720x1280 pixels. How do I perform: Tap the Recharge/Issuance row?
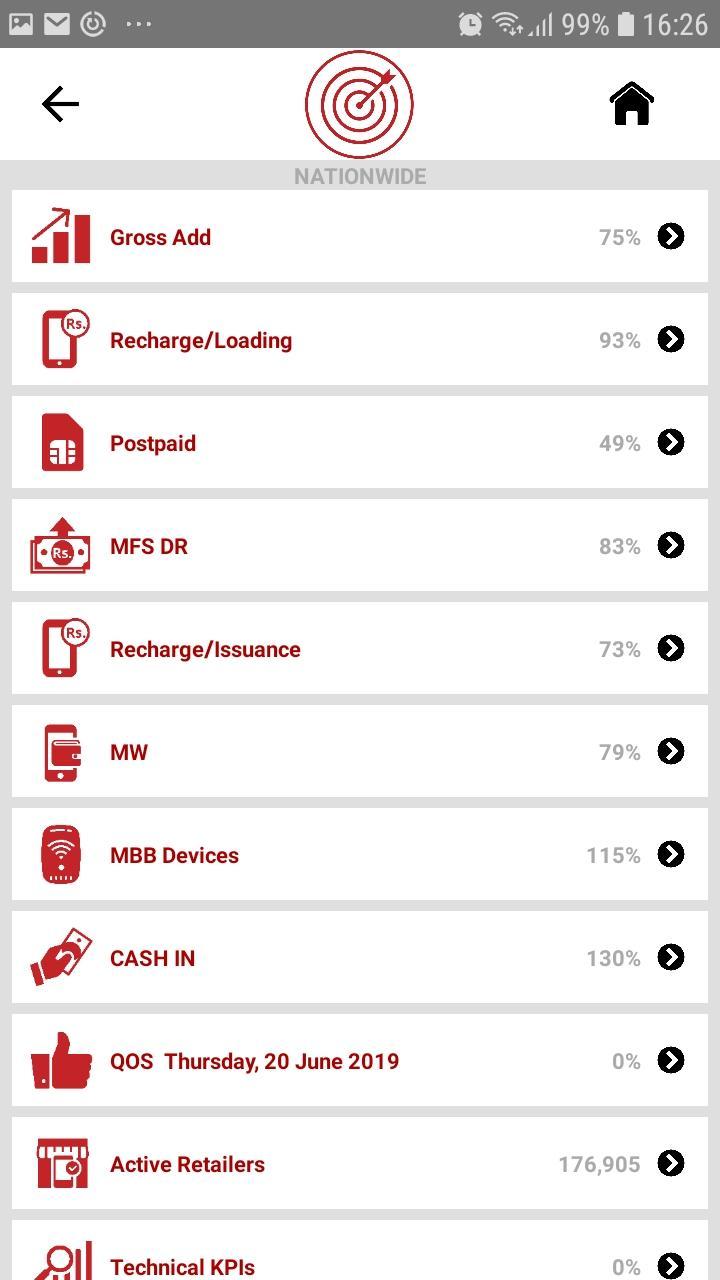(x=360, y=649)
